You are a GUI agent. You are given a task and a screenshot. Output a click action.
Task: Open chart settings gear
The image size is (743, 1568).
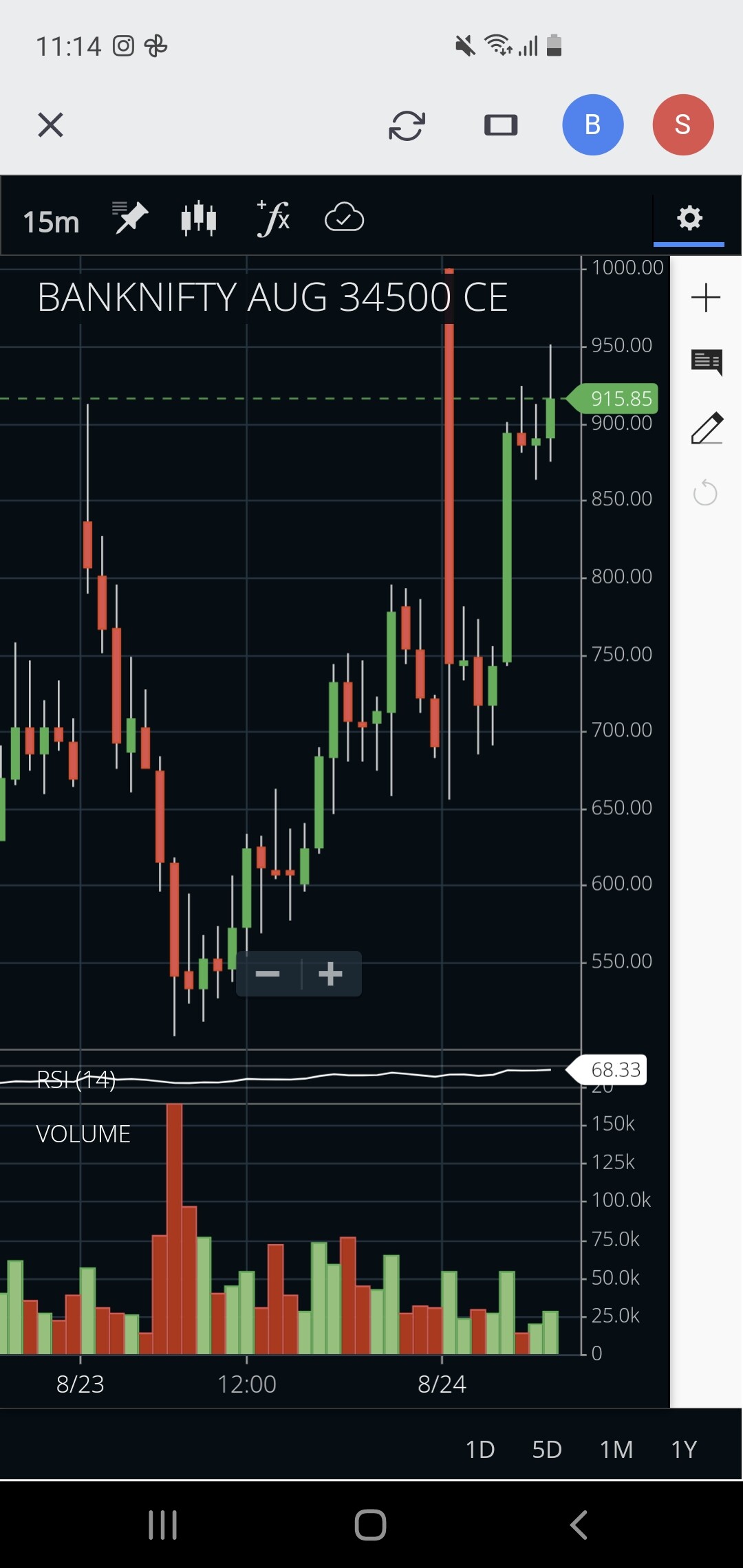click(x=689, y=218)
